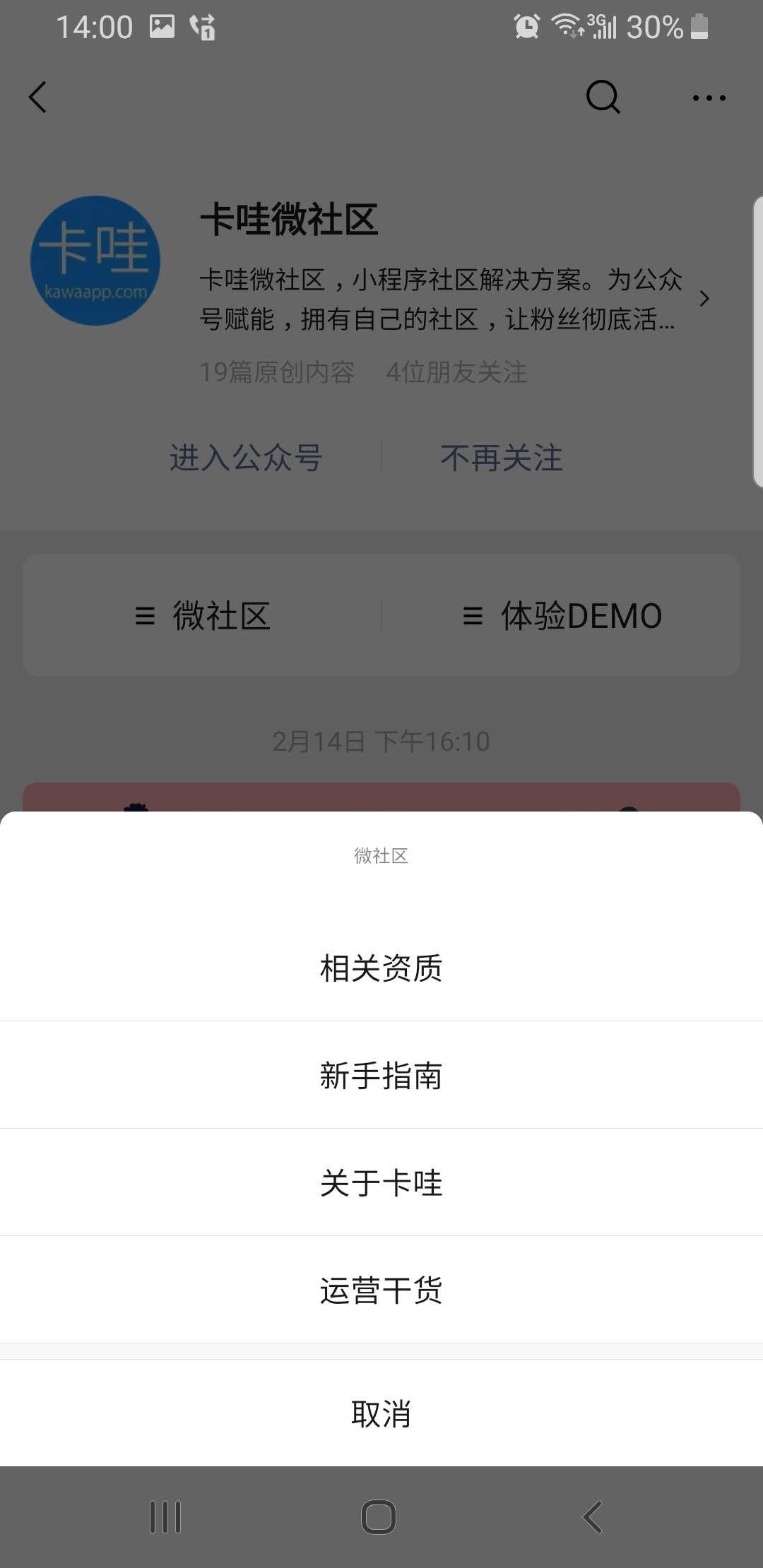Tap the system back button
The image size is (763, 1568).
(592, 1516)
